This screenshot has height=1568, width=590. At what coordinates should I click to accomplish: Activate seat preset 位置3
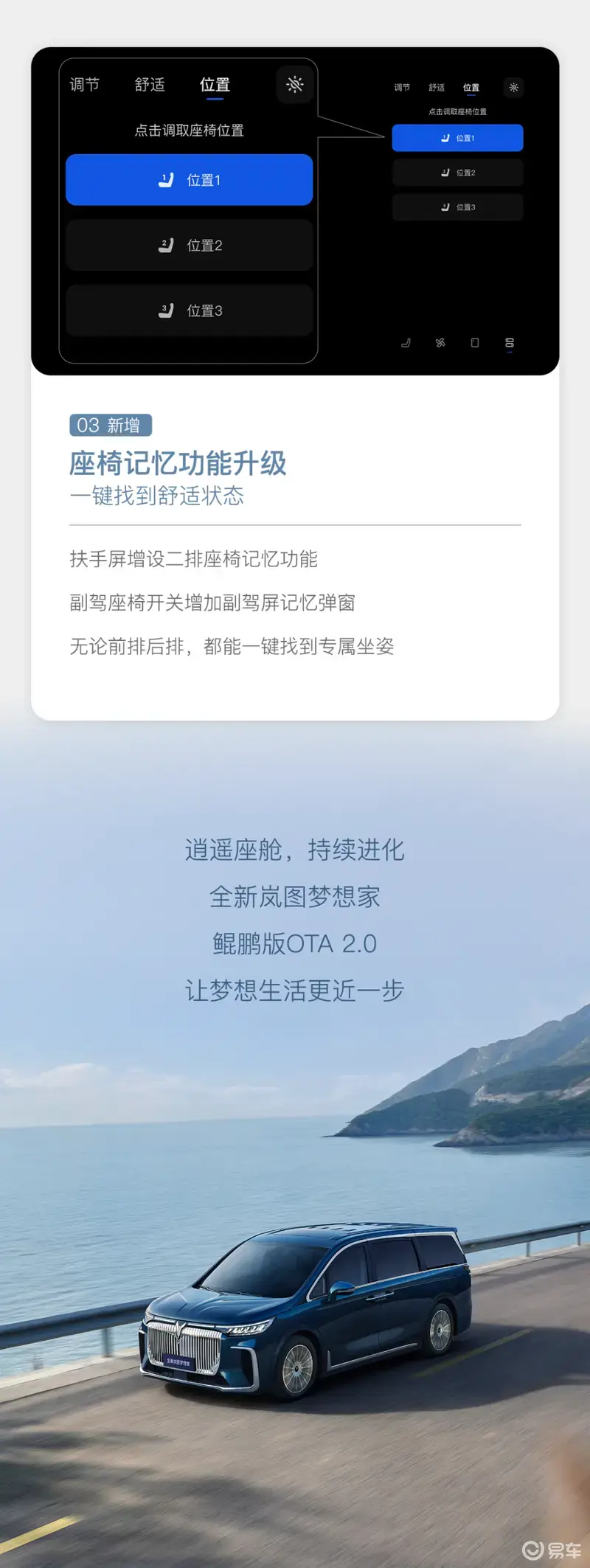coord(189,310)
